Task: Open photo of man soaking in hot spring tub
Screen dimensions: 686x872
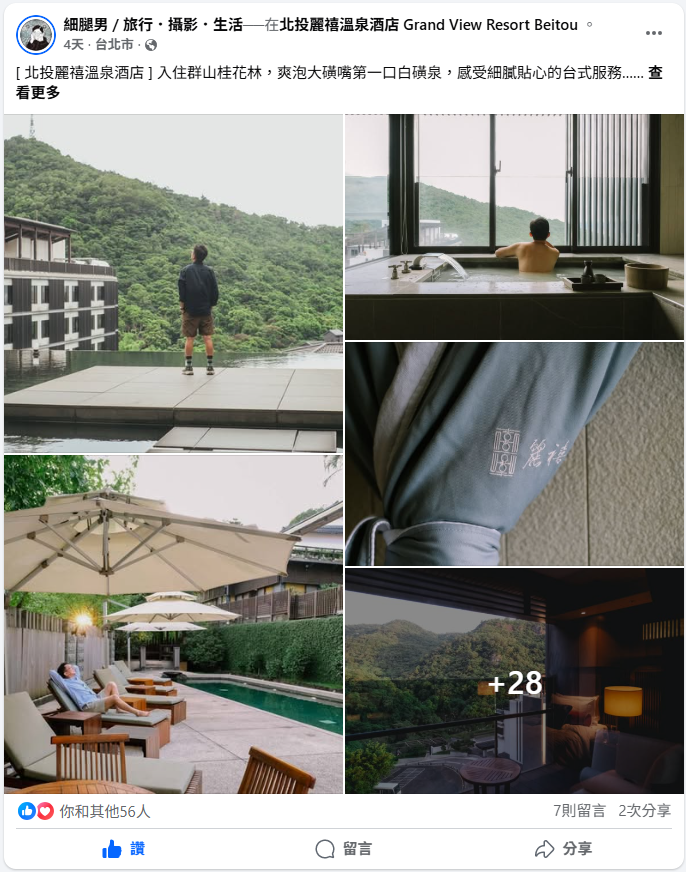Action: pos(514,226)
